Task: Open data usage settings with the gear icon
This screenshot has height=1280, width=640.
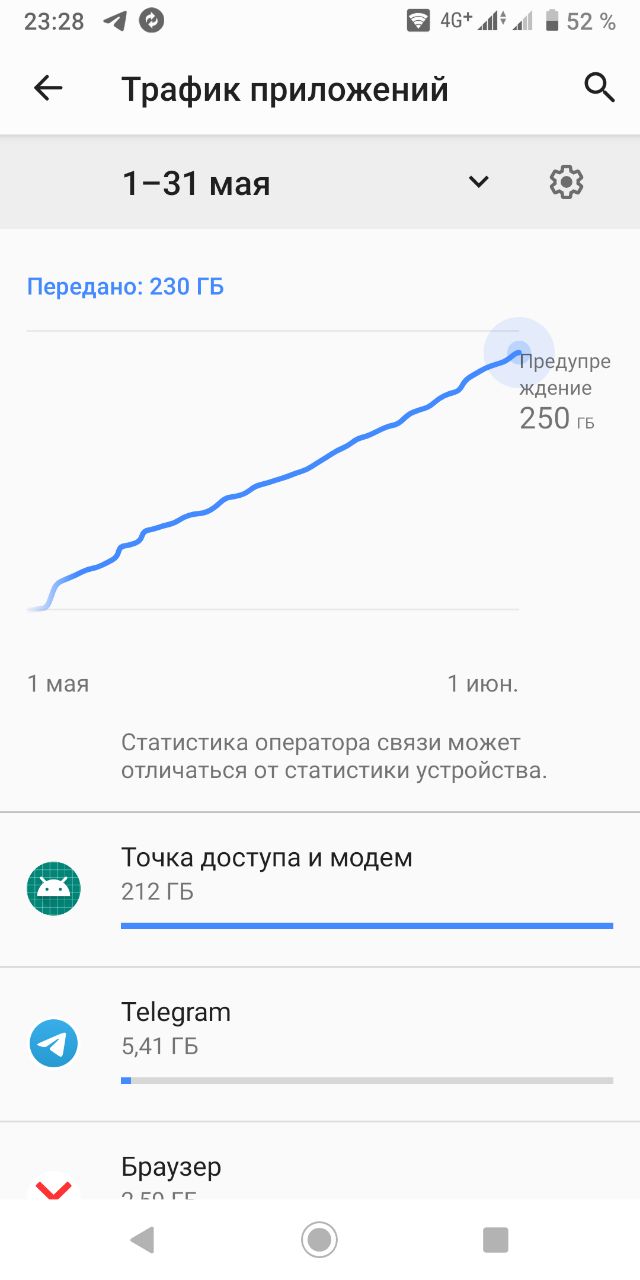Action: [566, 182]
